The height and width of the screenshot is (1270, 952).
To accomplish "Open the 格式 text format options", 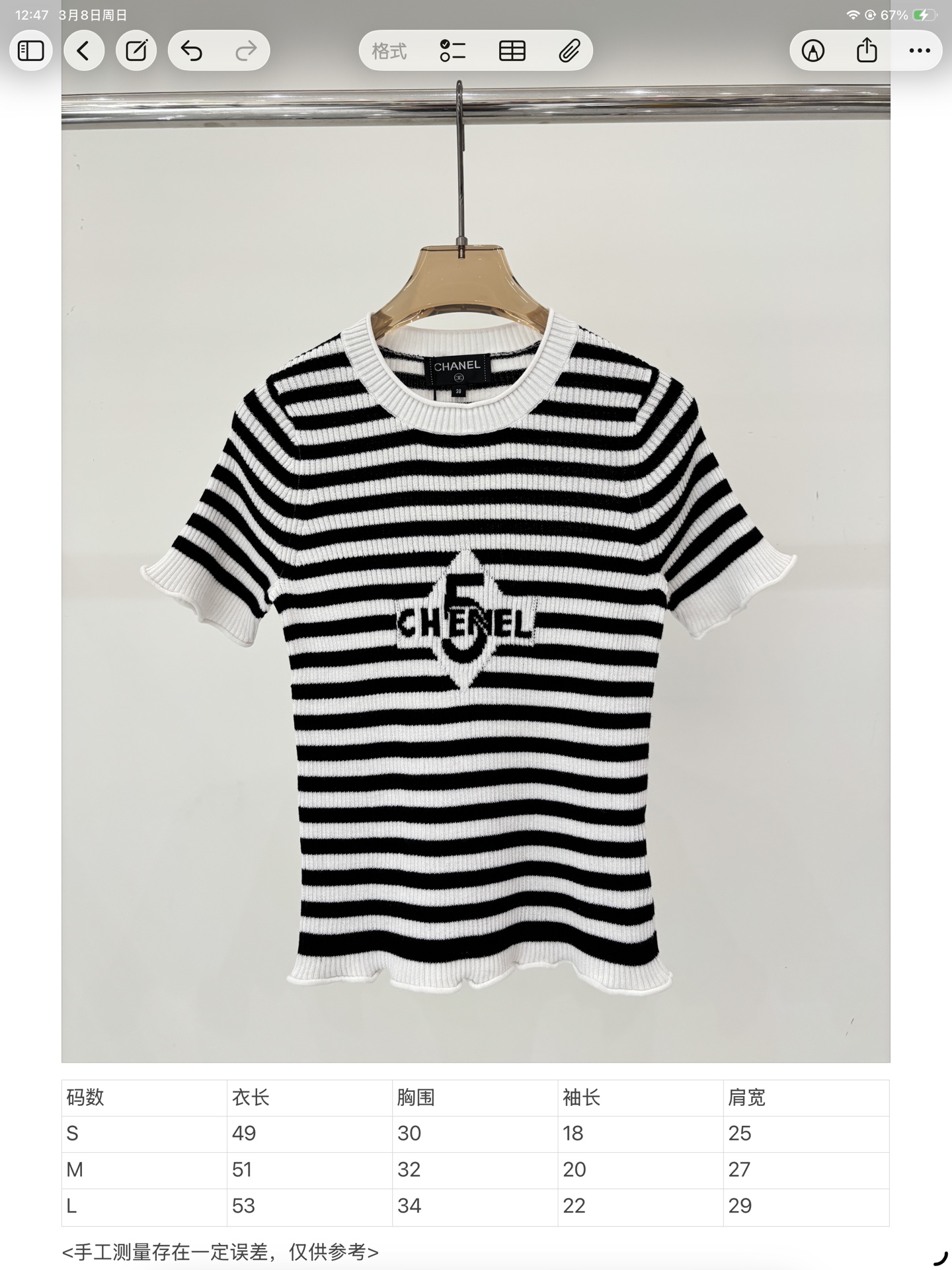I will pyautogui.click(x=389, y=51).
